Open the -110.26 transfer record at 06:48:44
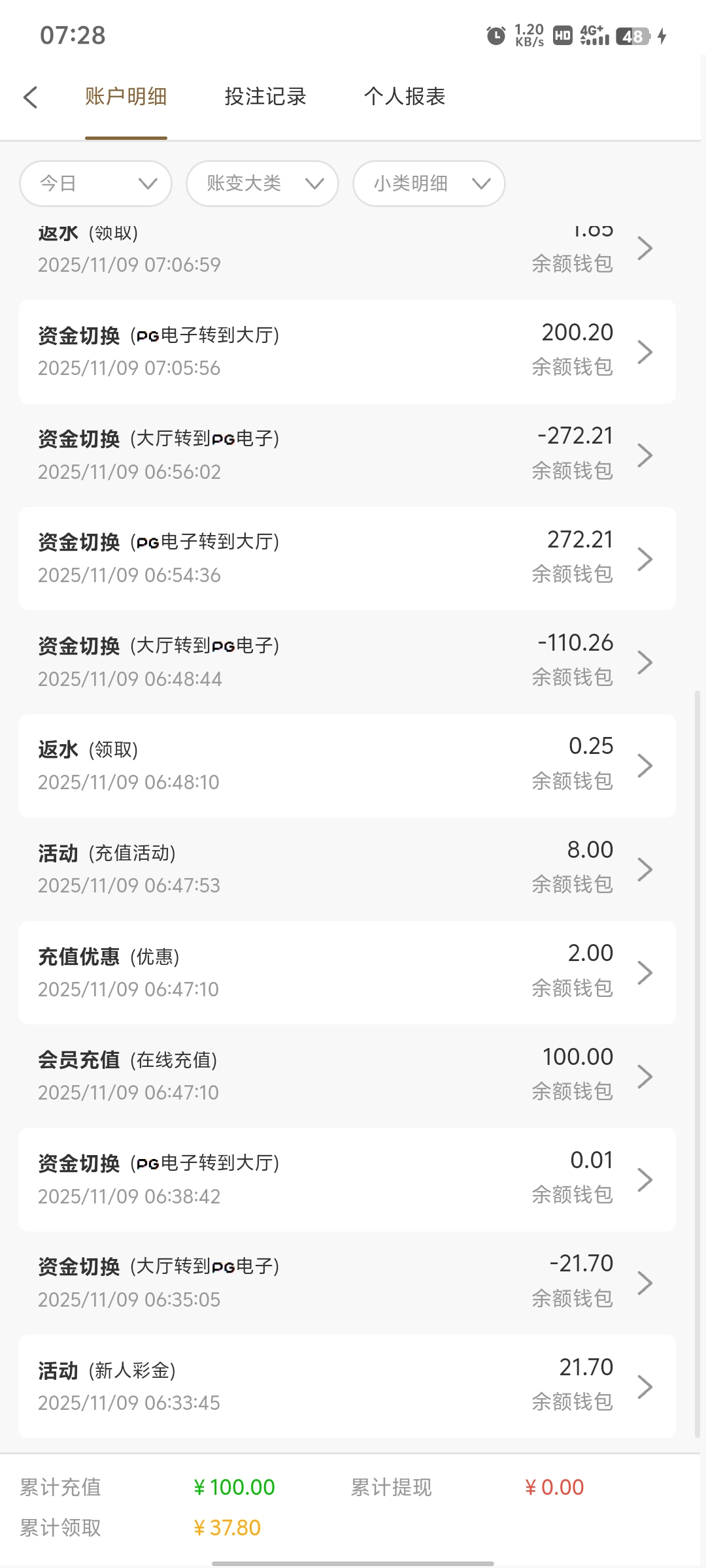The height and width of the screenshot is (1568, 706). click(x=347, y=662)
